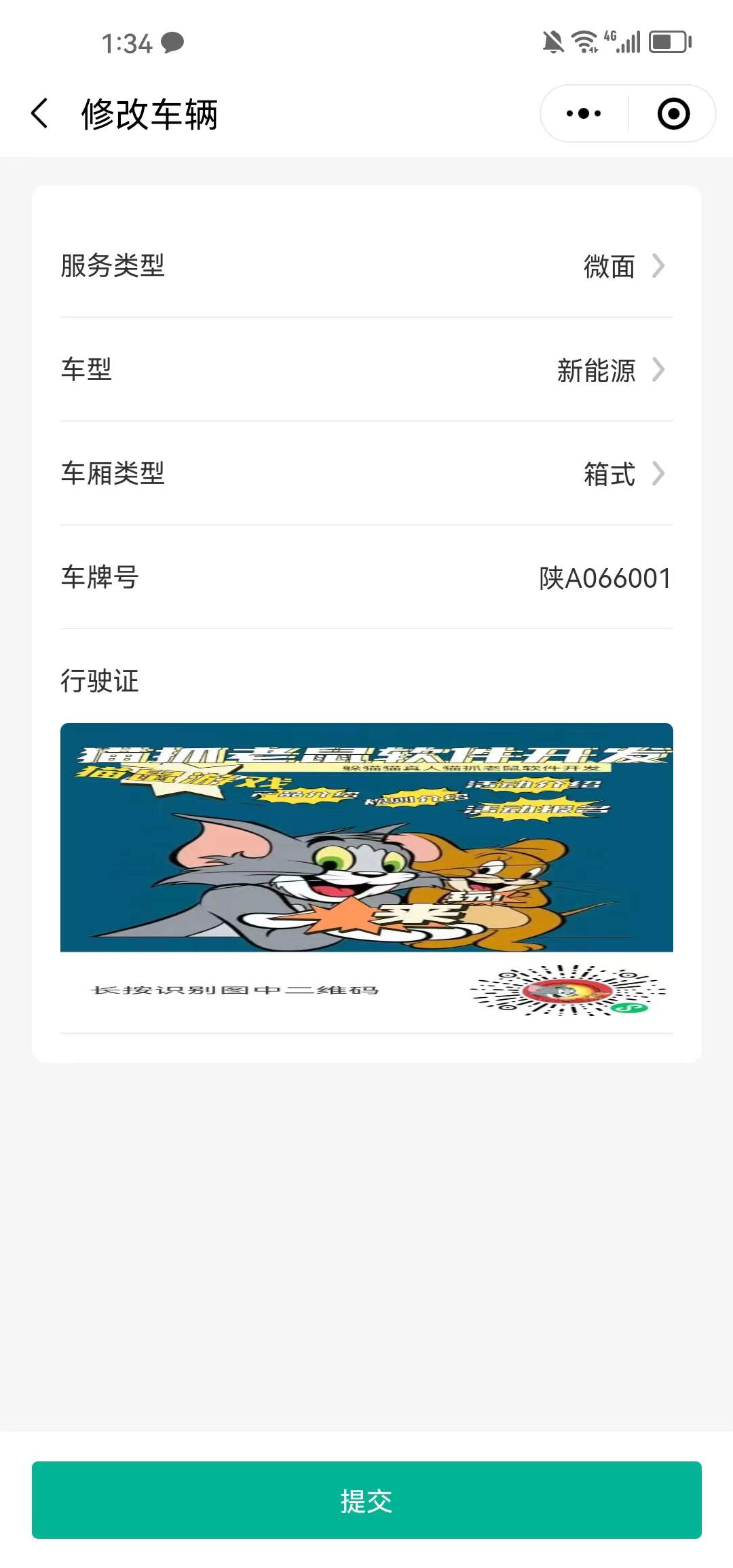Submit the vehicle changes with 提交
This screenshot has width=733, height=1568.
click(366, 1500)
